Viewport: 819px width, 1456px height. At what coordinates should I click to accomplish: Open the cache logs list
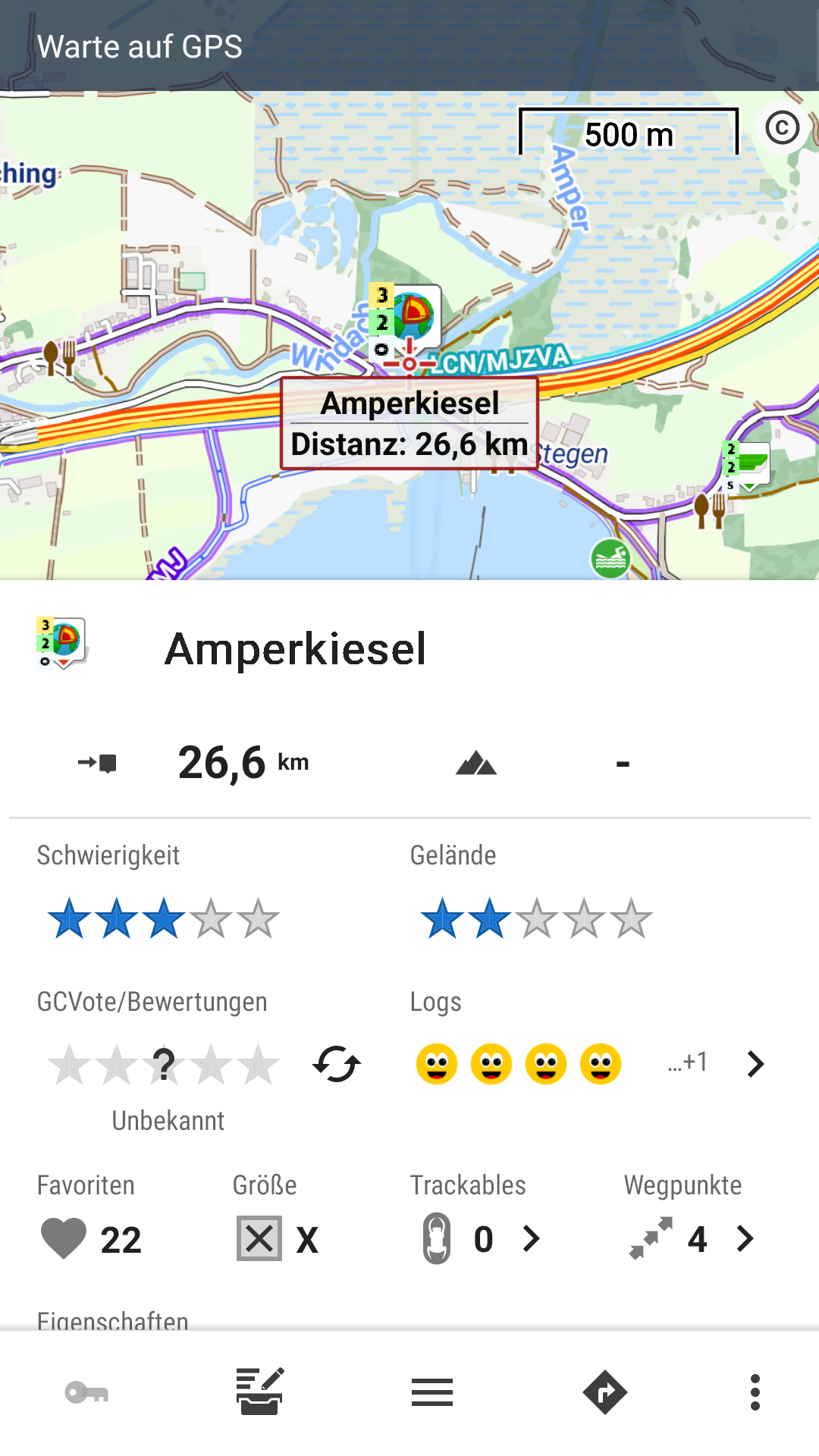tap(755, 1064)
